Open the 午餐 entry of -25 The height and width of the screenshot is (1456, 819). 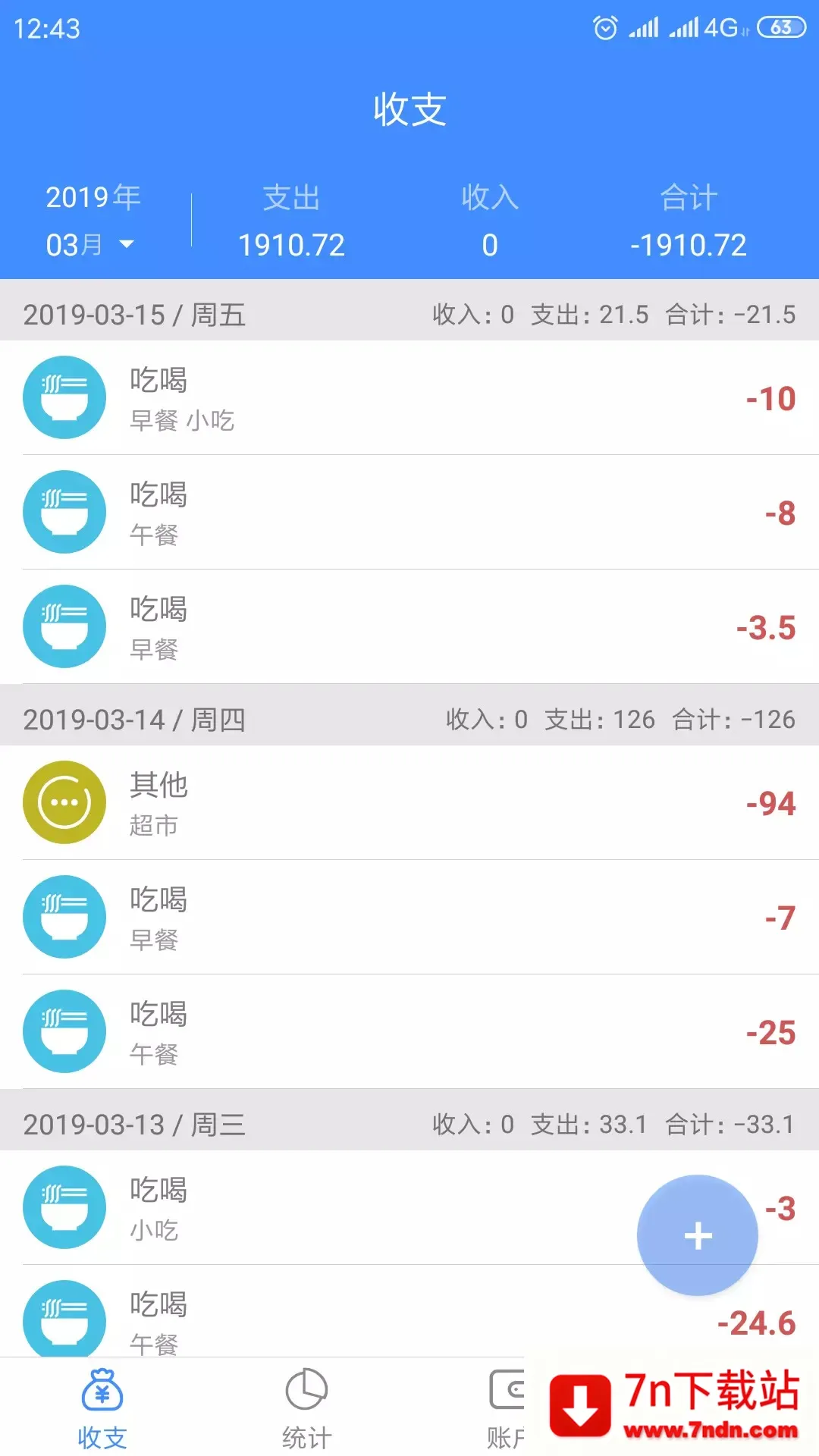[x=409, y=1032]
